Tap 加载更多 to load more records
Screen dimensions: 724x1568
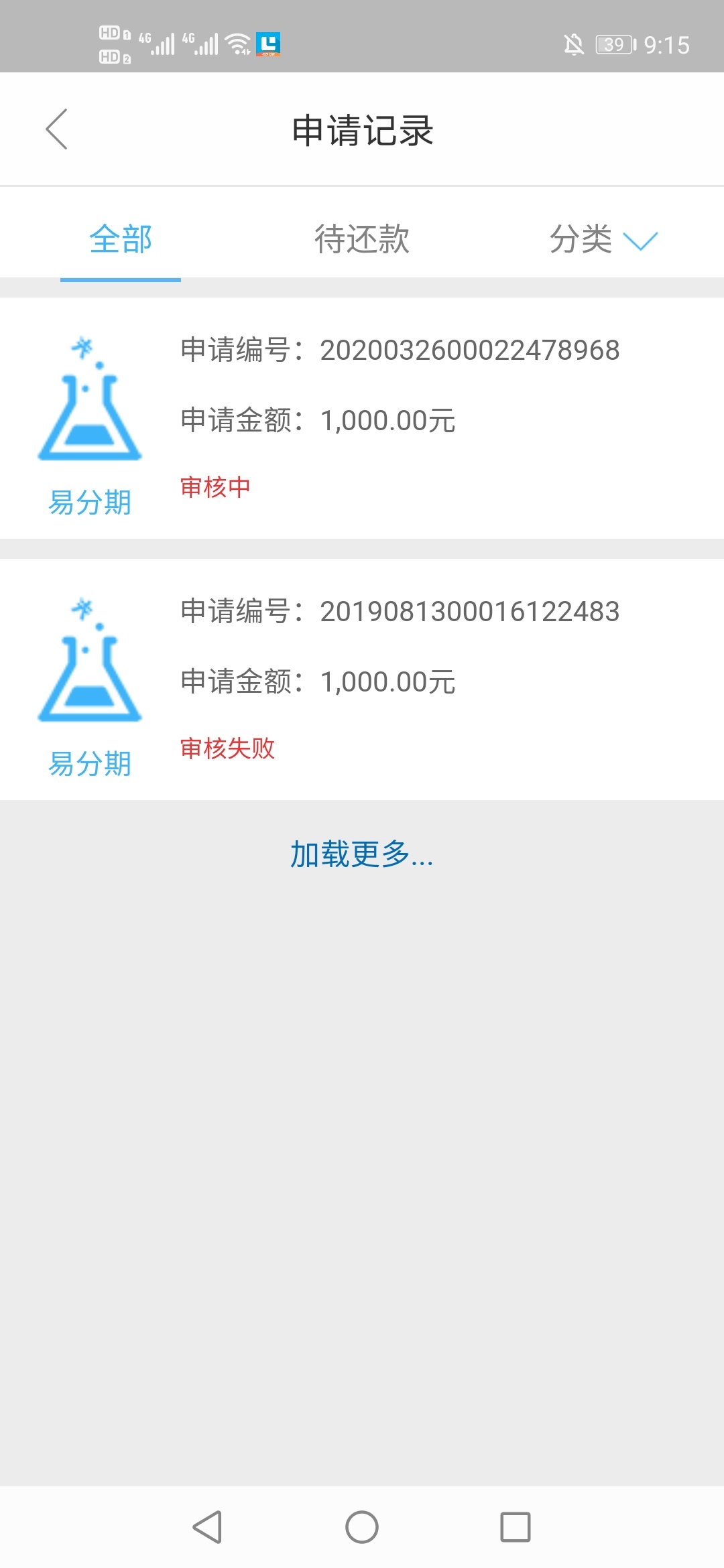click(362, 854)
